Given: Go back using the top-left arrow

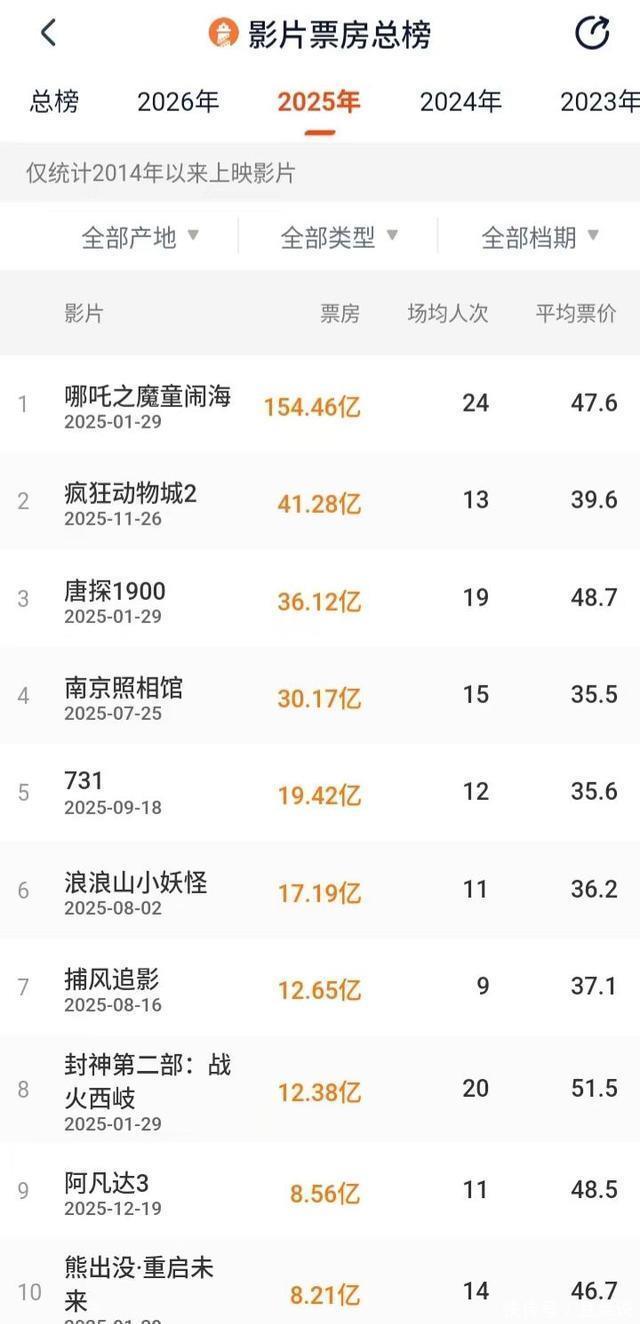Looking at the screenshot, I should click(x=48, y=33).
